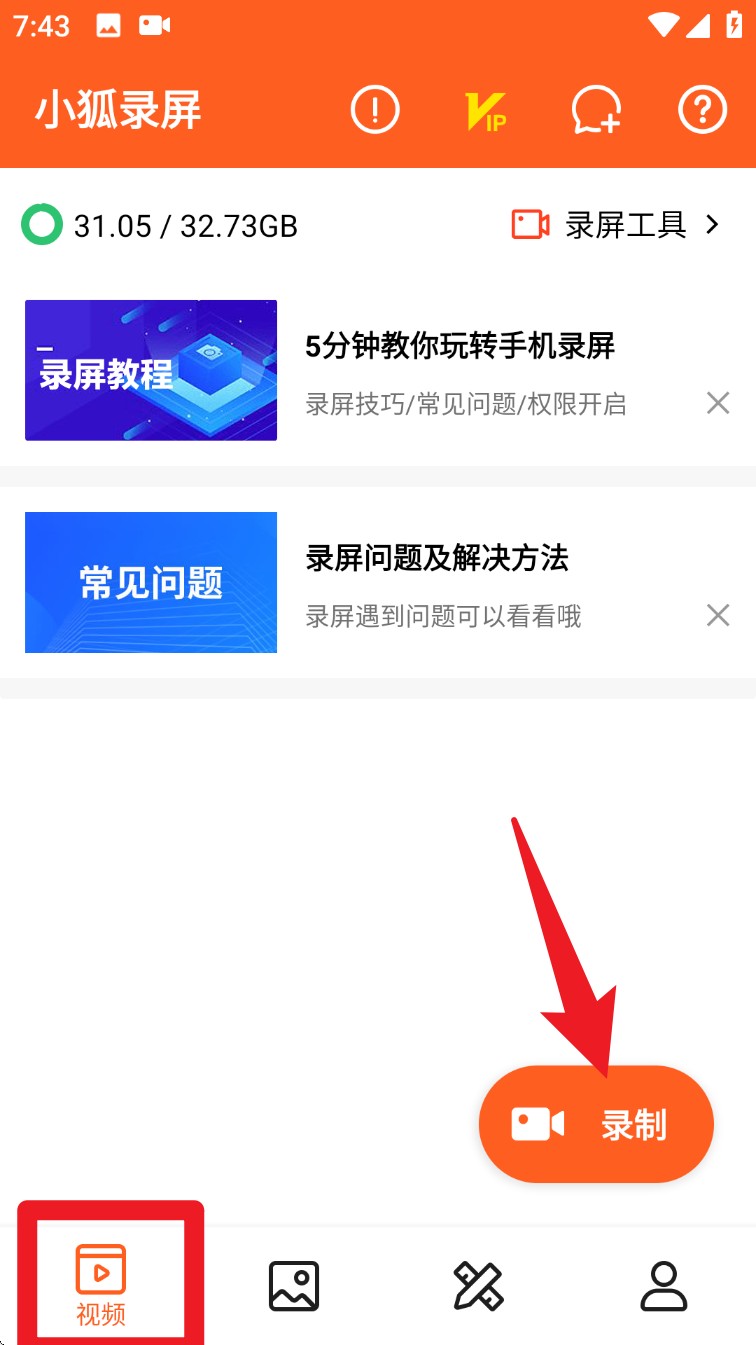Switch to the editing tools tab
Viewport: 756px width, 1345px height.
(478, 1286)
